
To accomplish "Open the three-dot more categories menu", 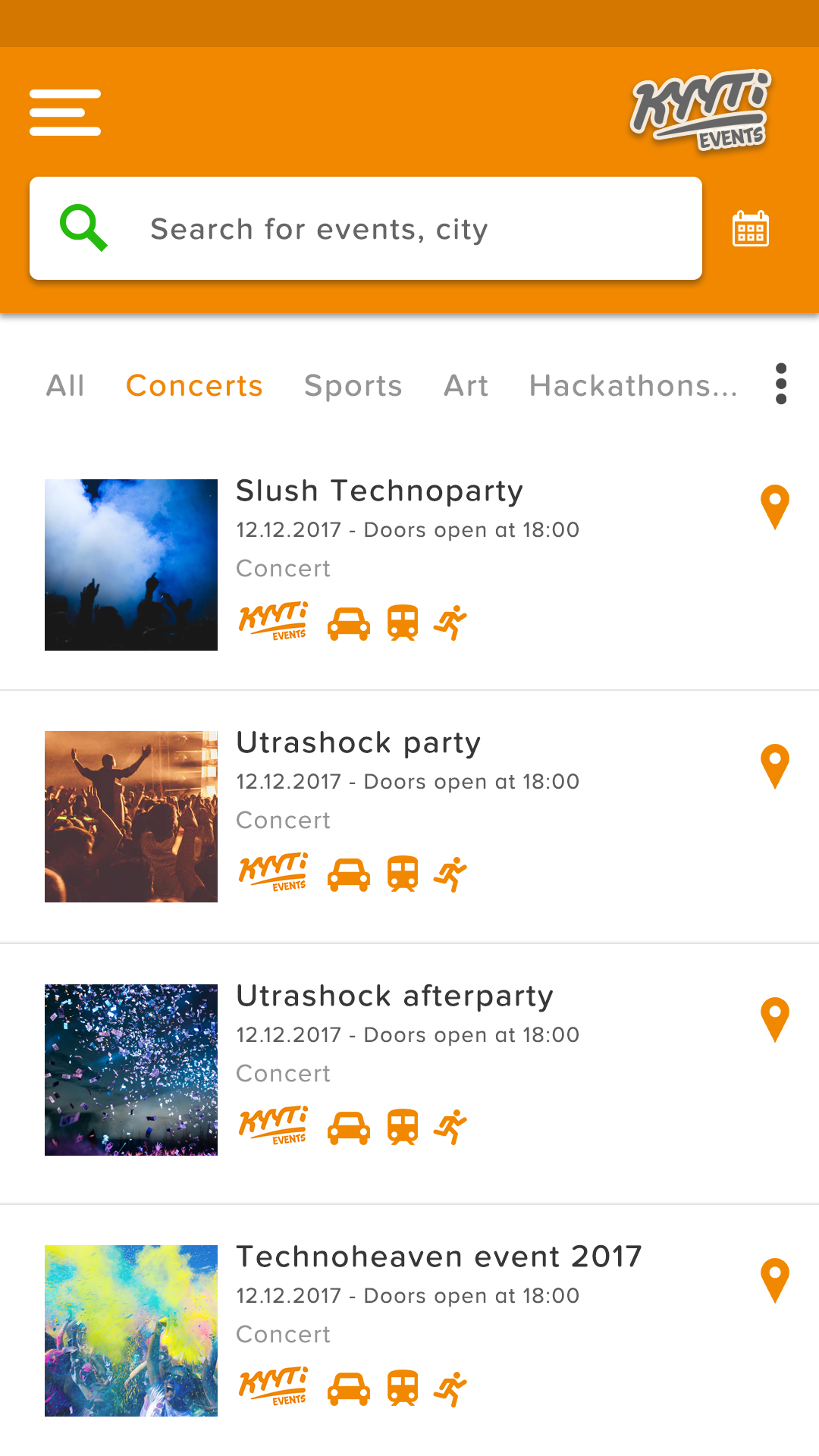I will [781, 384].
